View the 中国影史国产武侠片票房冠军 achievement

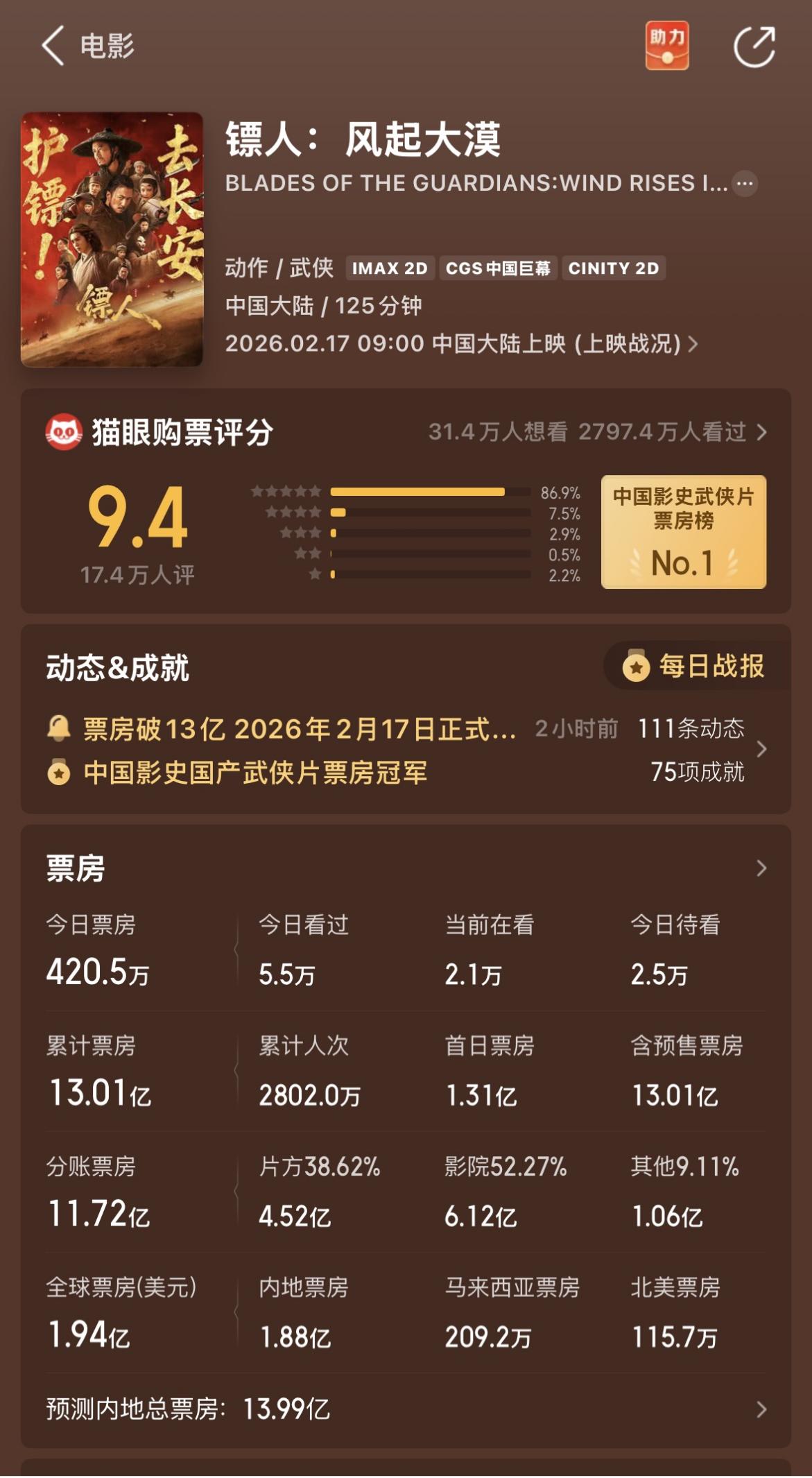coord(254,773)
